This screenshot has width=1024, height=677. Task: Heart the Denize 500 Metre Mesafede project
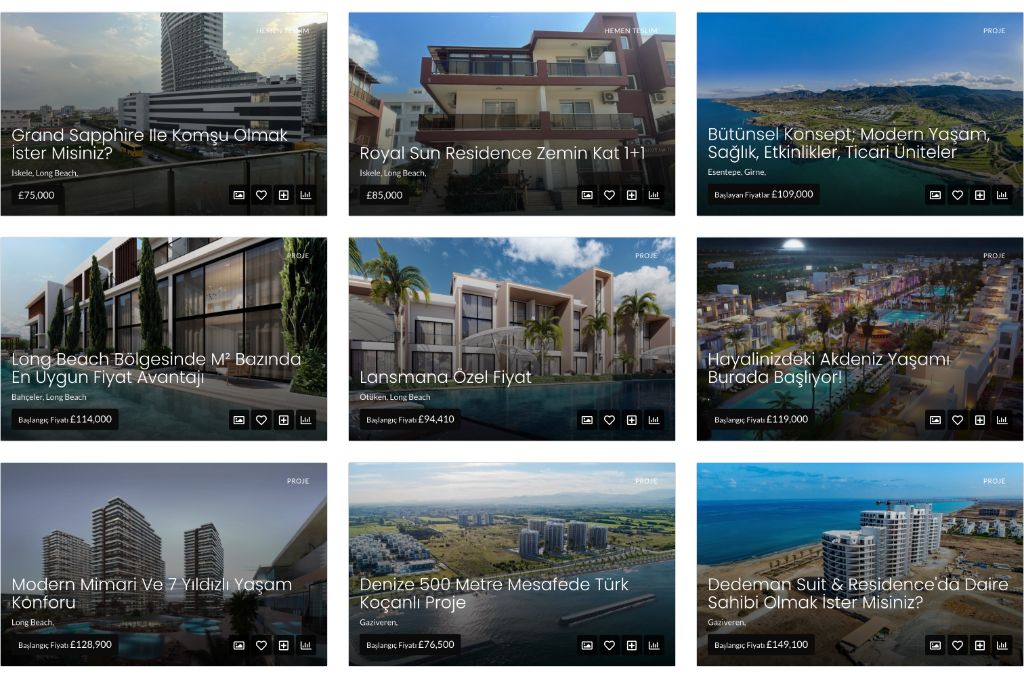[x=609, y=645]
